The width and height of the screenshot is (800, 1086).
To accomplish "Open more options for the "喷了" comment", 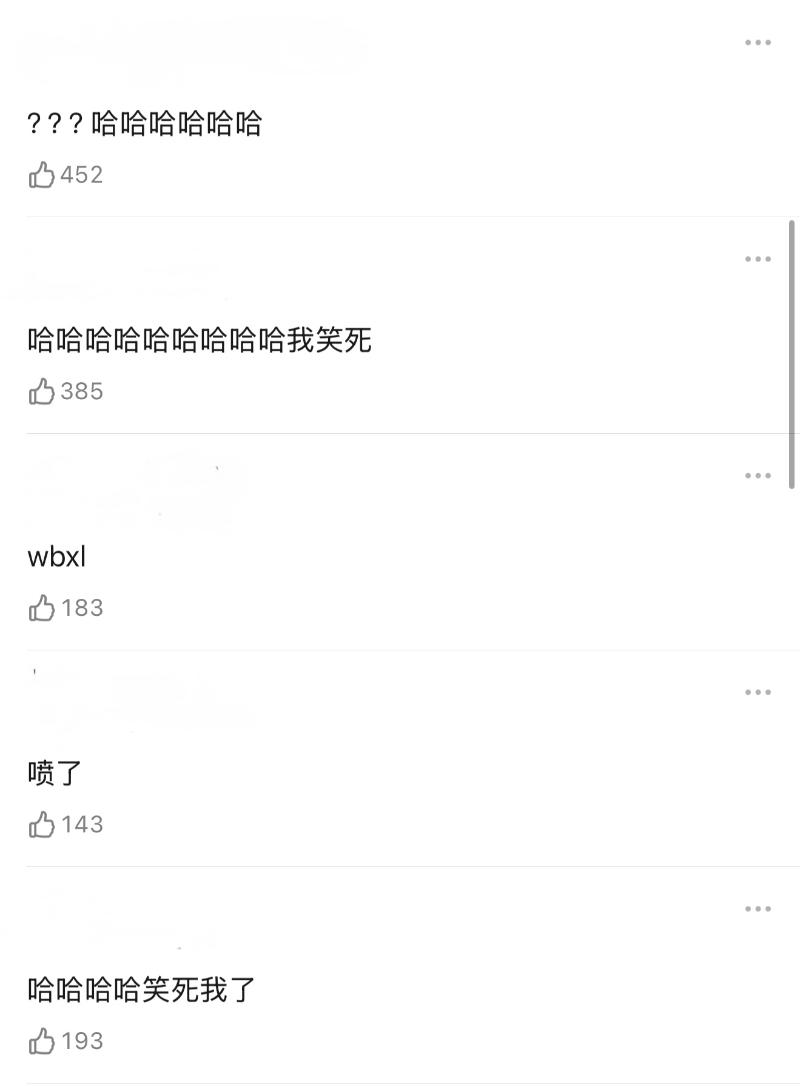I will [757, 692].
